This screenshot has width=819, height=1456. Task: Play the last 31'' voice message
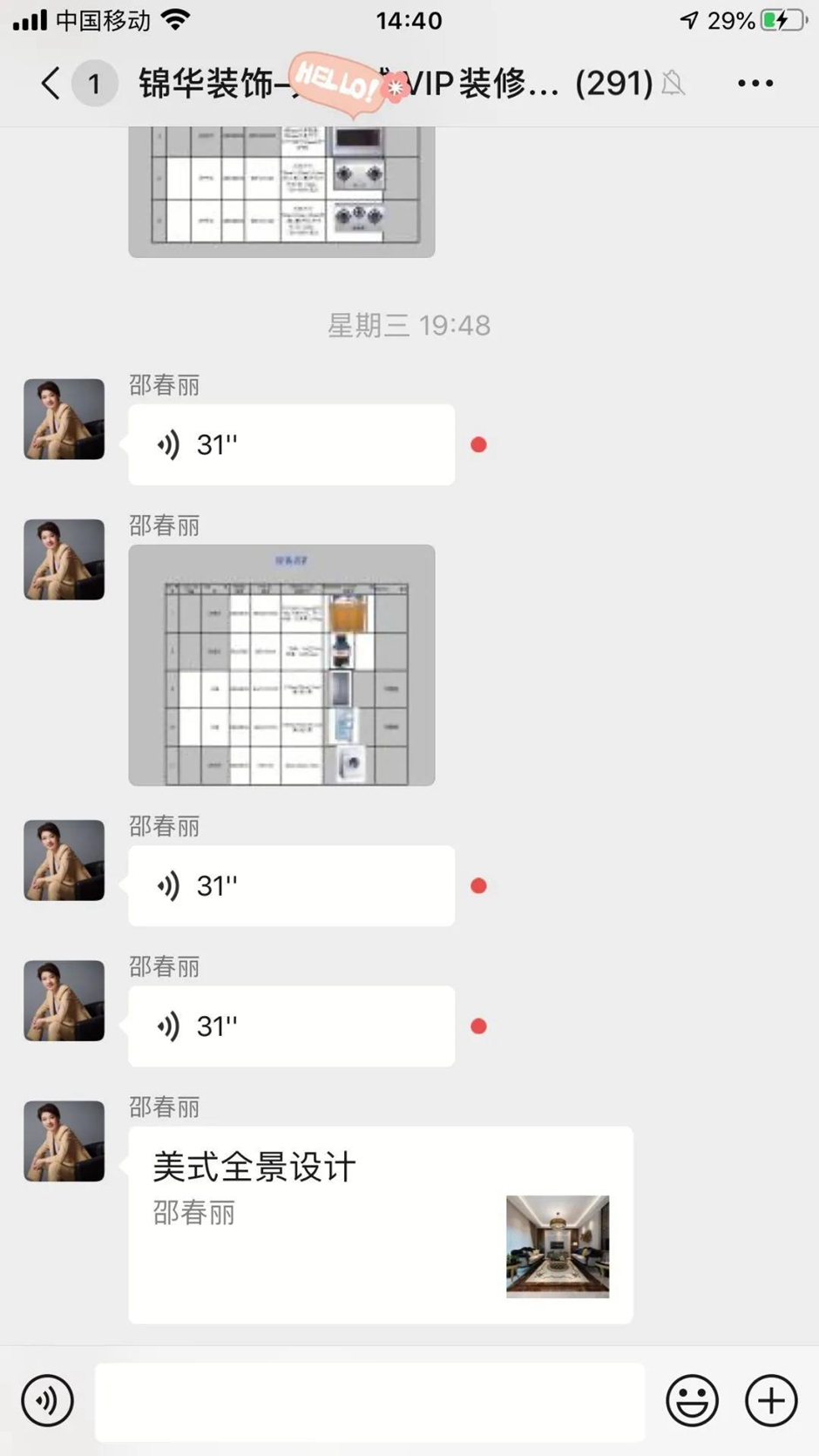tap(291, 1026)
